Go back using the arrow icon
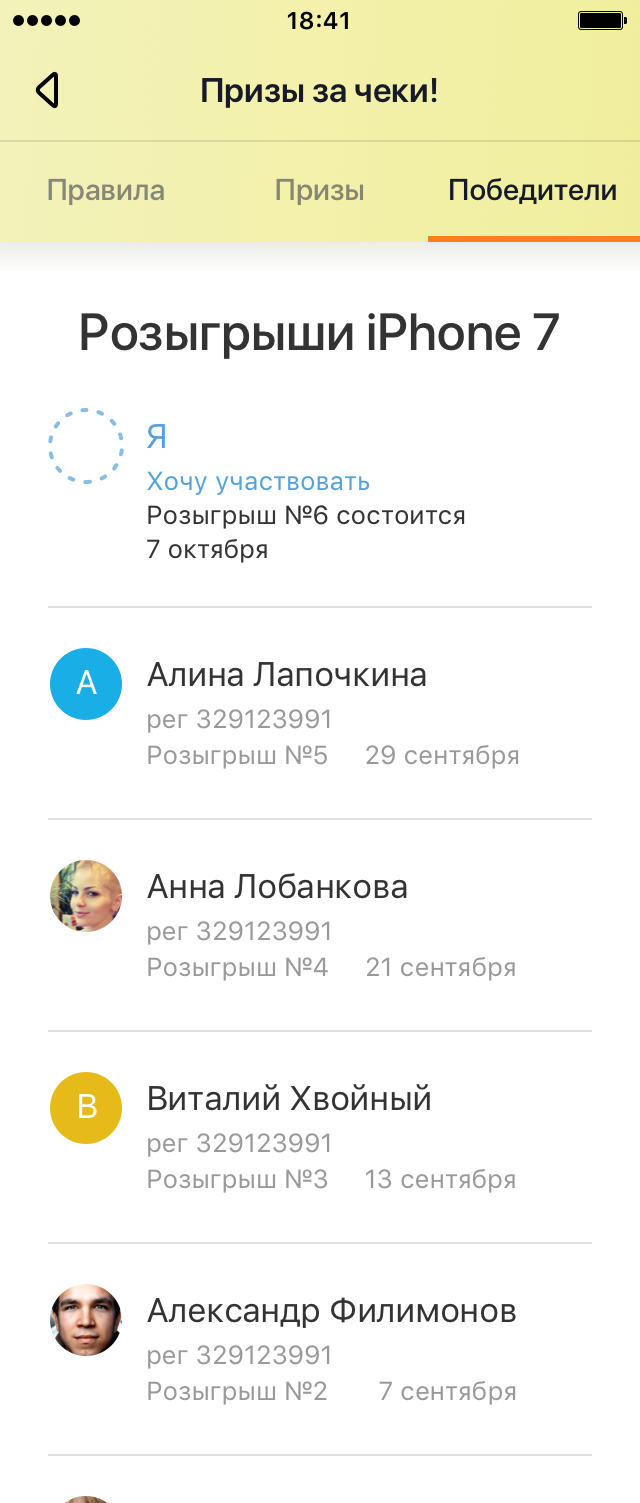Viewport: 640px width, 1503px height. (x=47, y=91)
